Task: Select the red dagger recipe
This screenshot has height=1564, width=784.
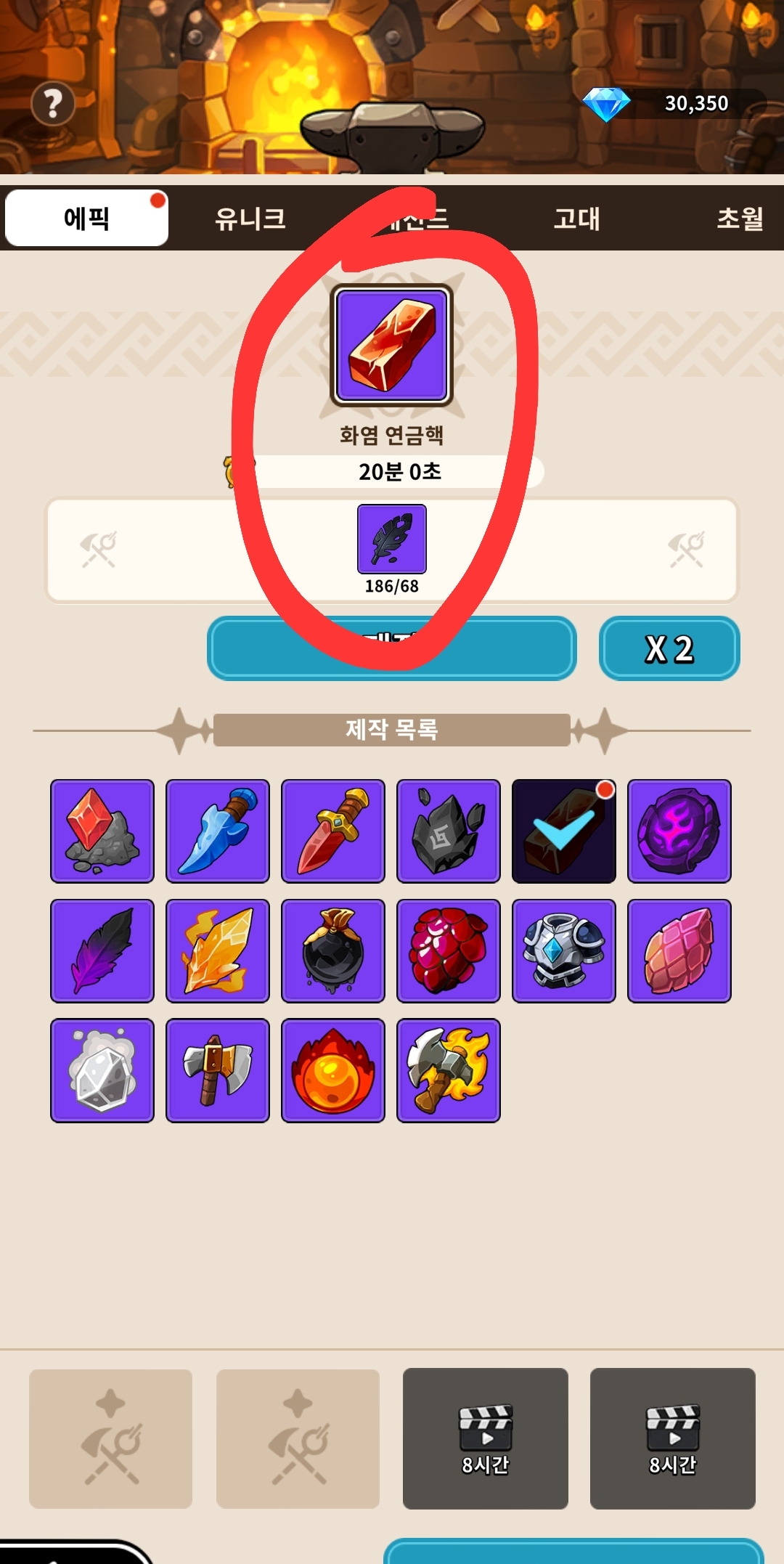Action: pyautogui.click(x=333, y=831)
